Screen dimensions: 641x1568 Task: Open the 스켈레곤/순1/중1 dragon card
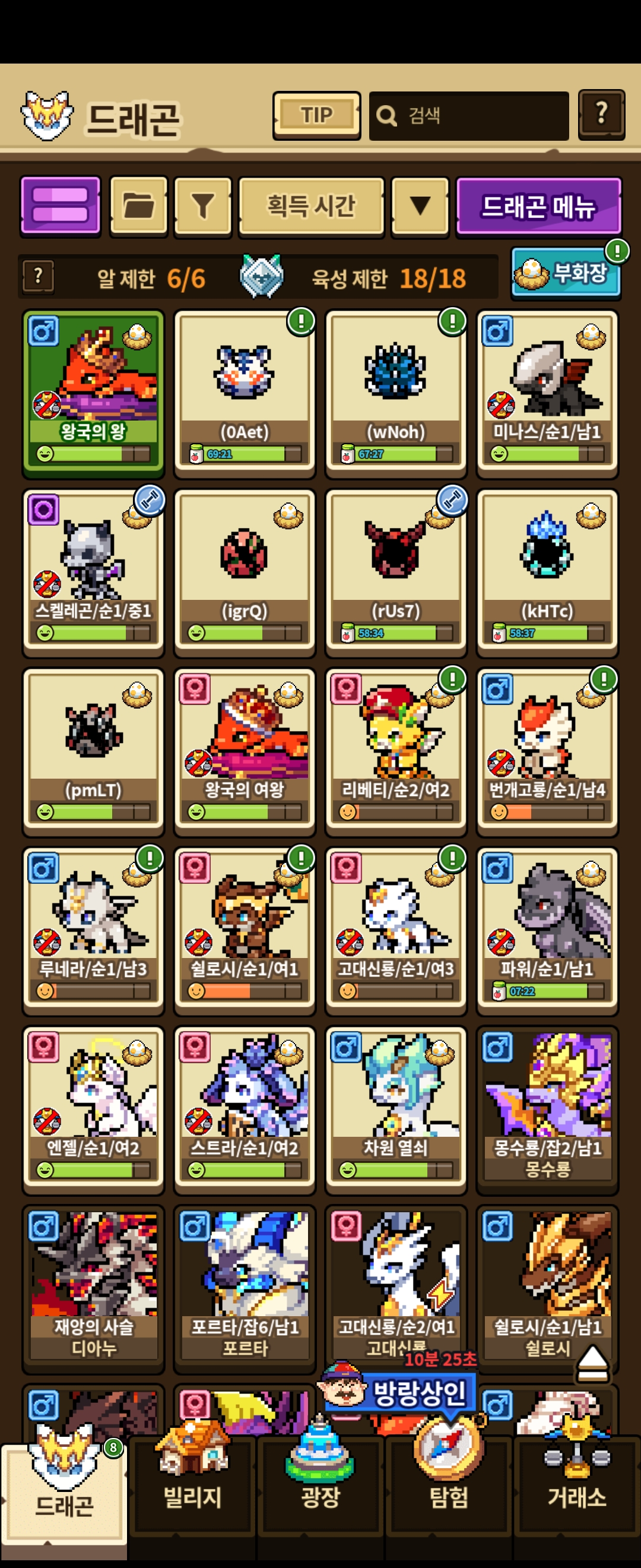(93, 572)
